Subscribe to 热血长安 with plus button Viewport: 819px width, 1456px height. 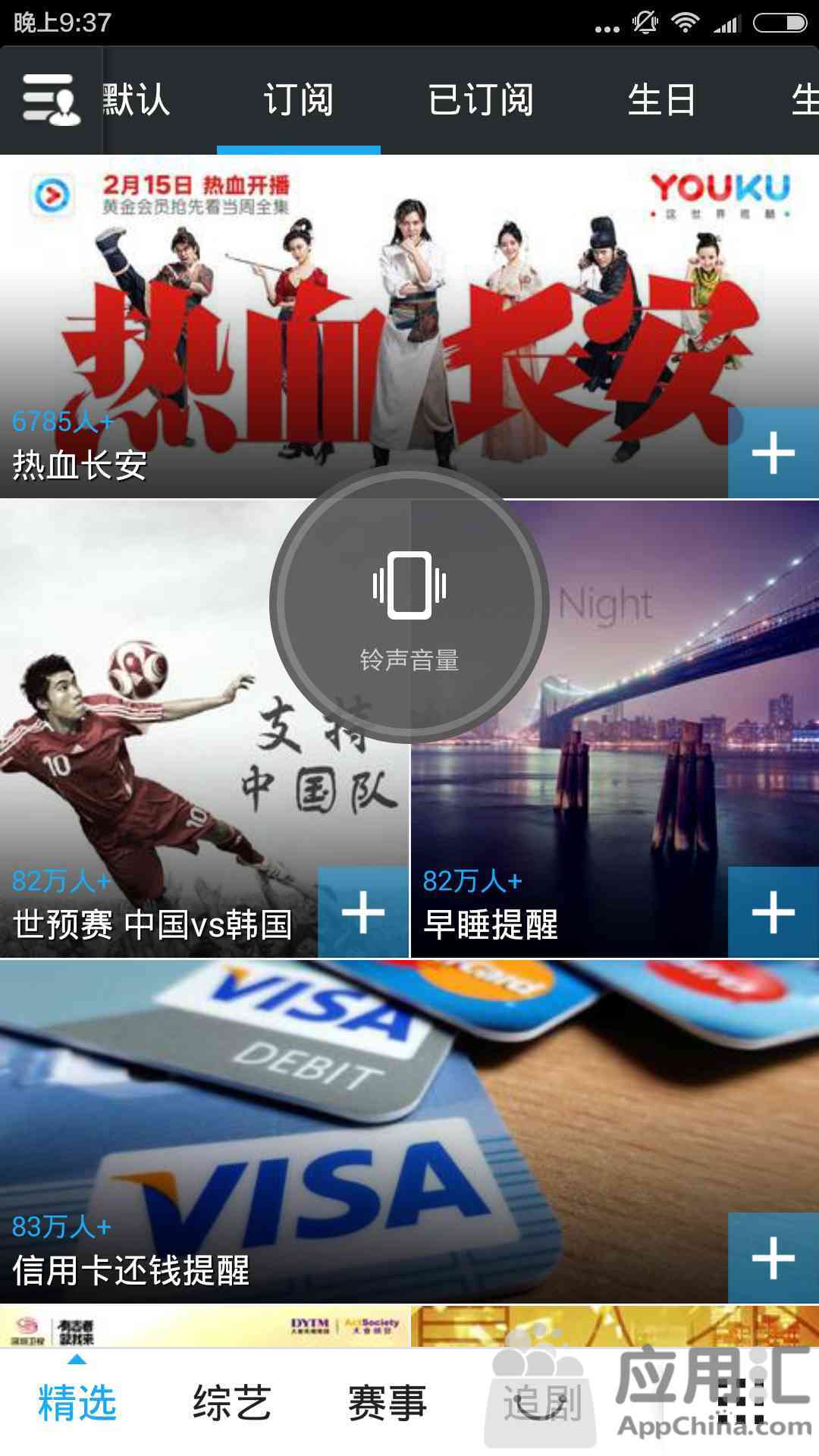[773, 453]
